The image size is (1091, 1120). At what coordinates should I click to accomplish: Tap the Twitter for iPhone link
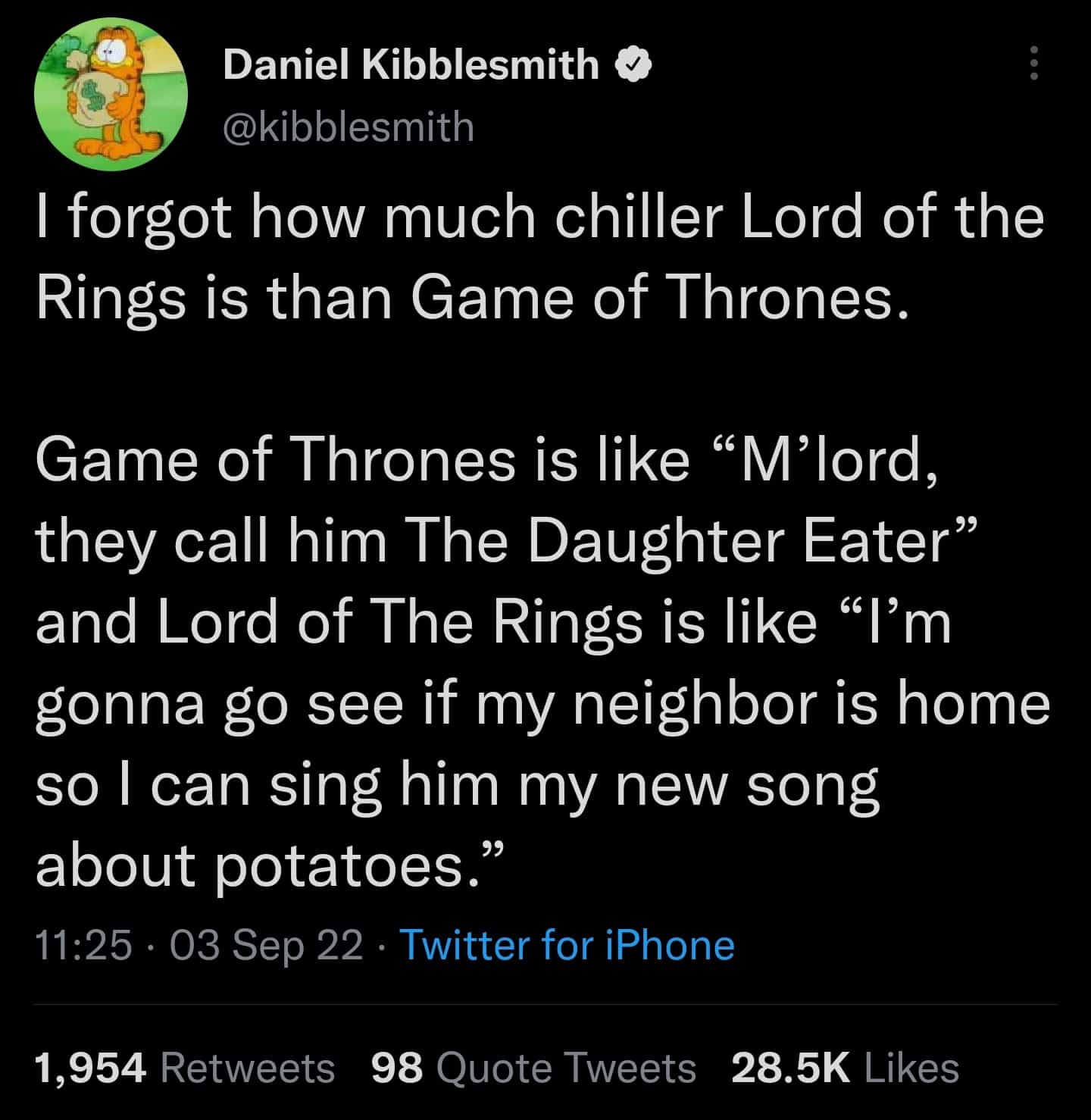point(566,945)
